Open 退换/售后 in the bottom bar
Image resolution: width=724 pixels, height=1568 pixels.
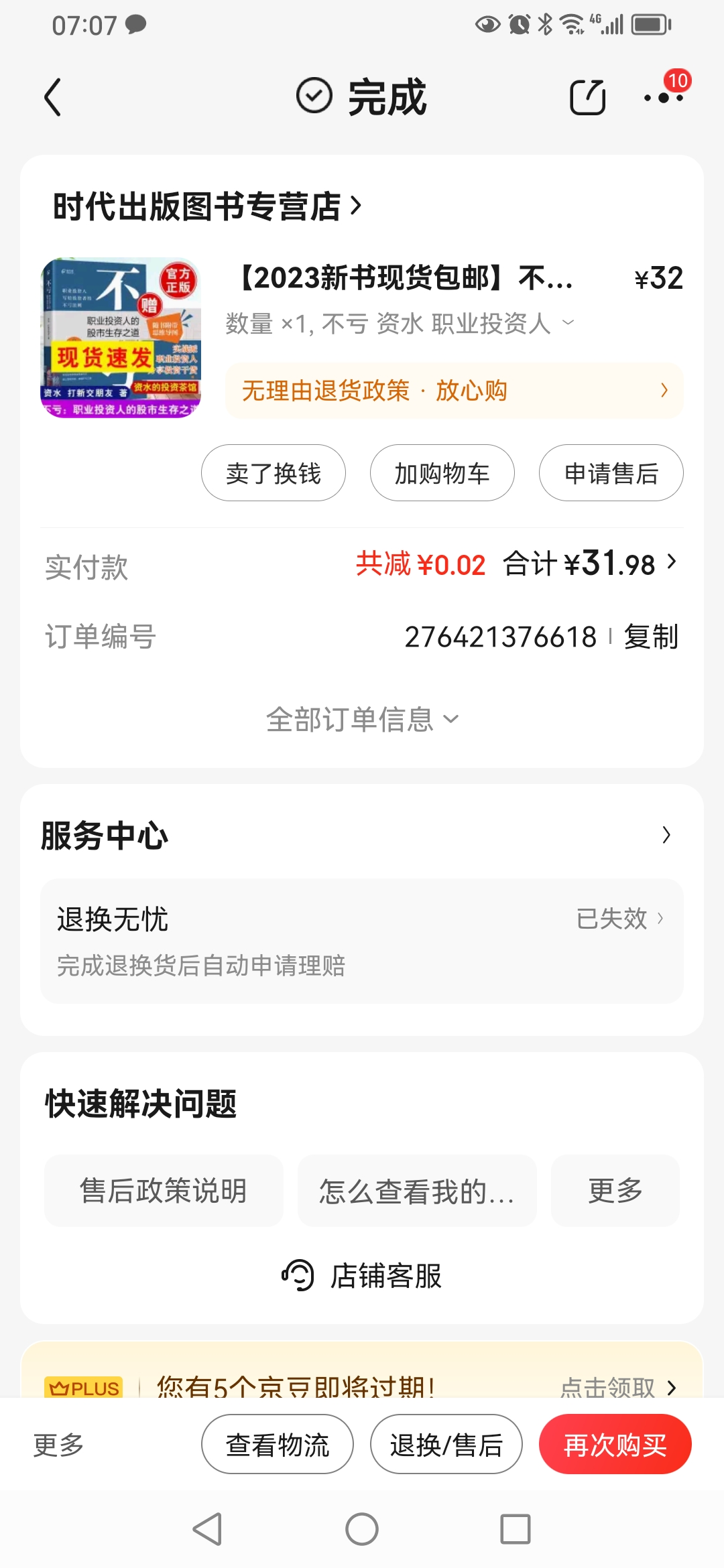pyautogui.click(x=446, y=1445)
